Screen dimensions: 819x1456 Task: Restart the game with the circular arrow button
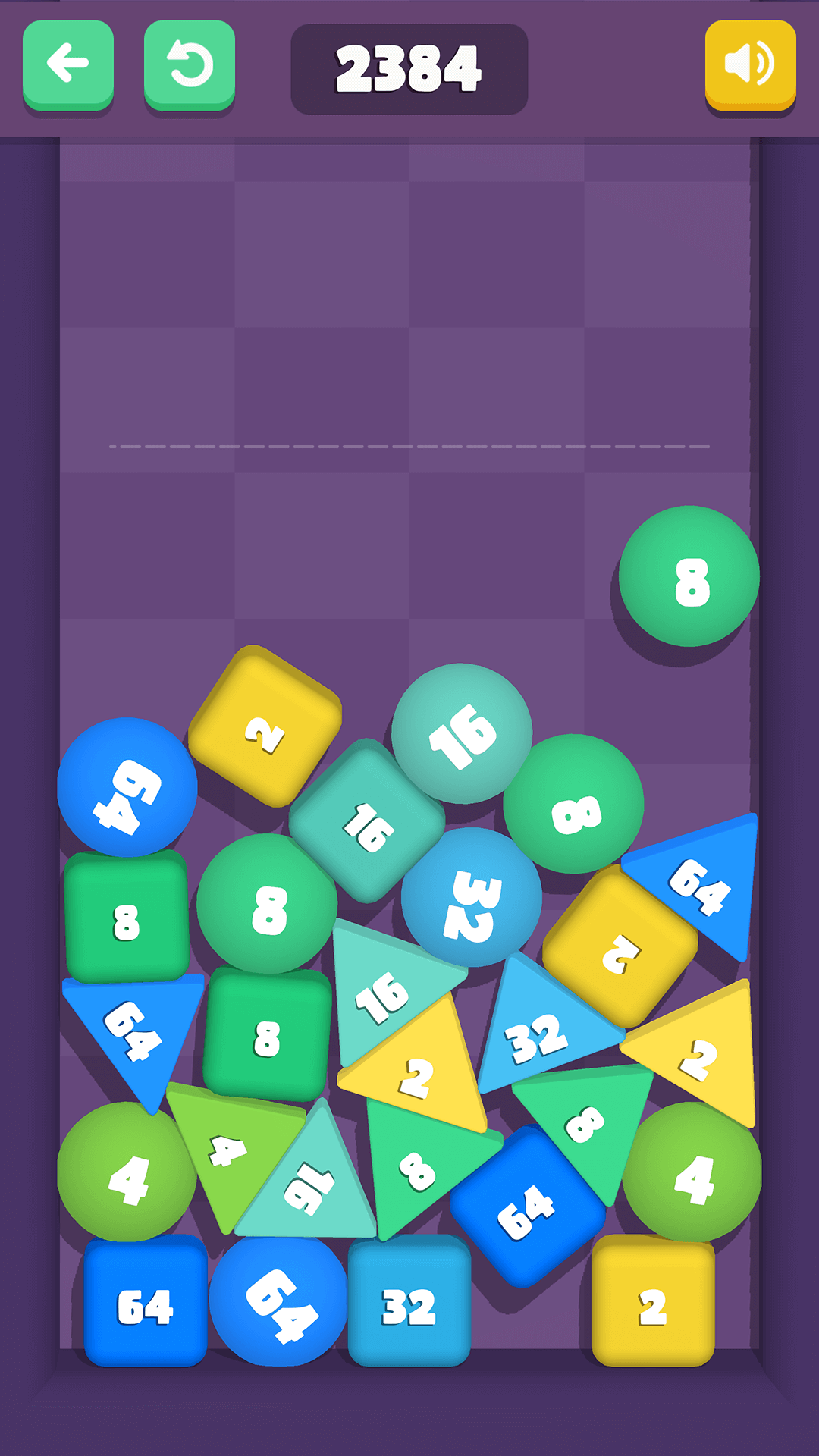[x=190, y=64]
